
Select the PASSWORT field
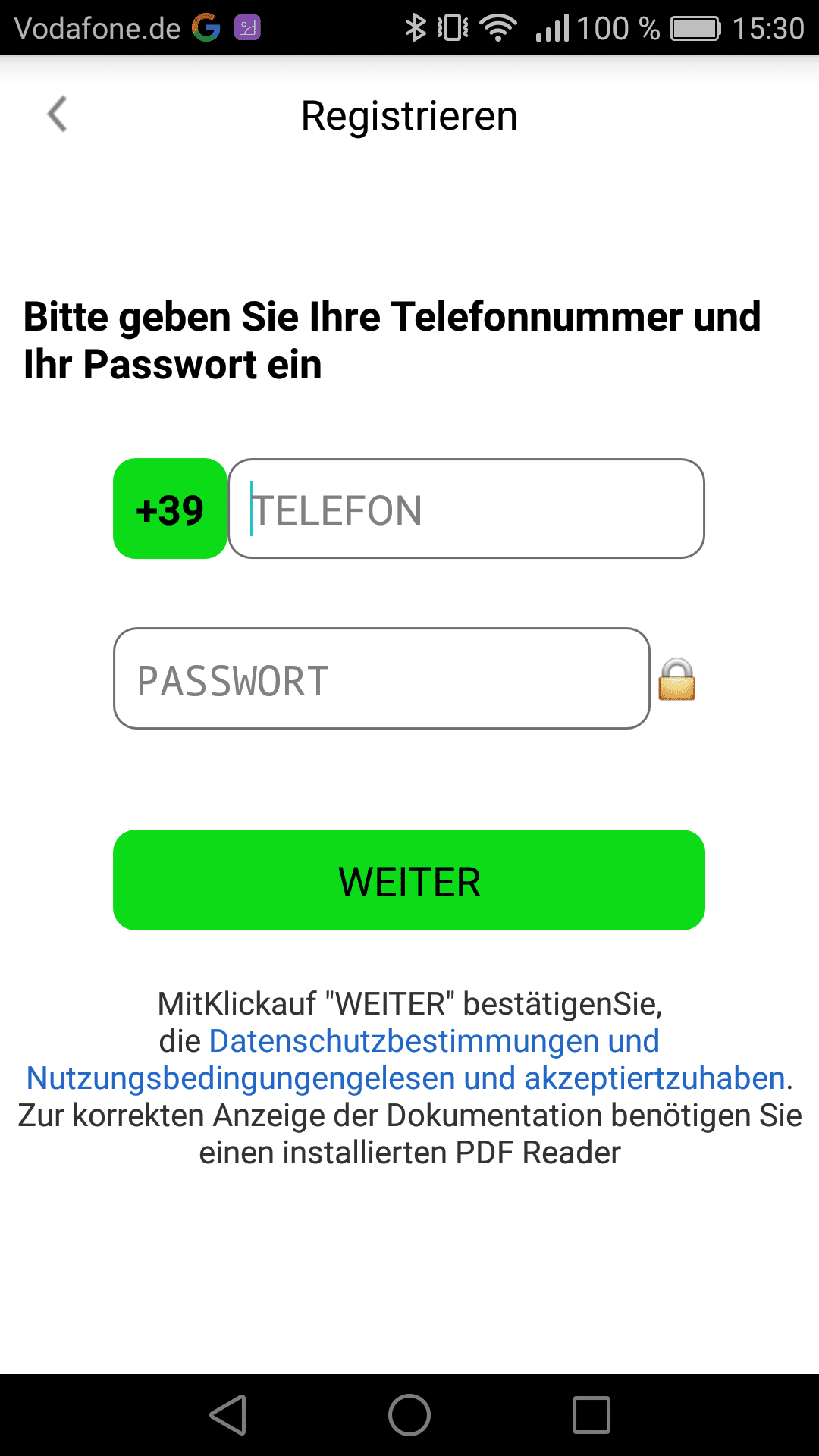click(x=381, y=679)
